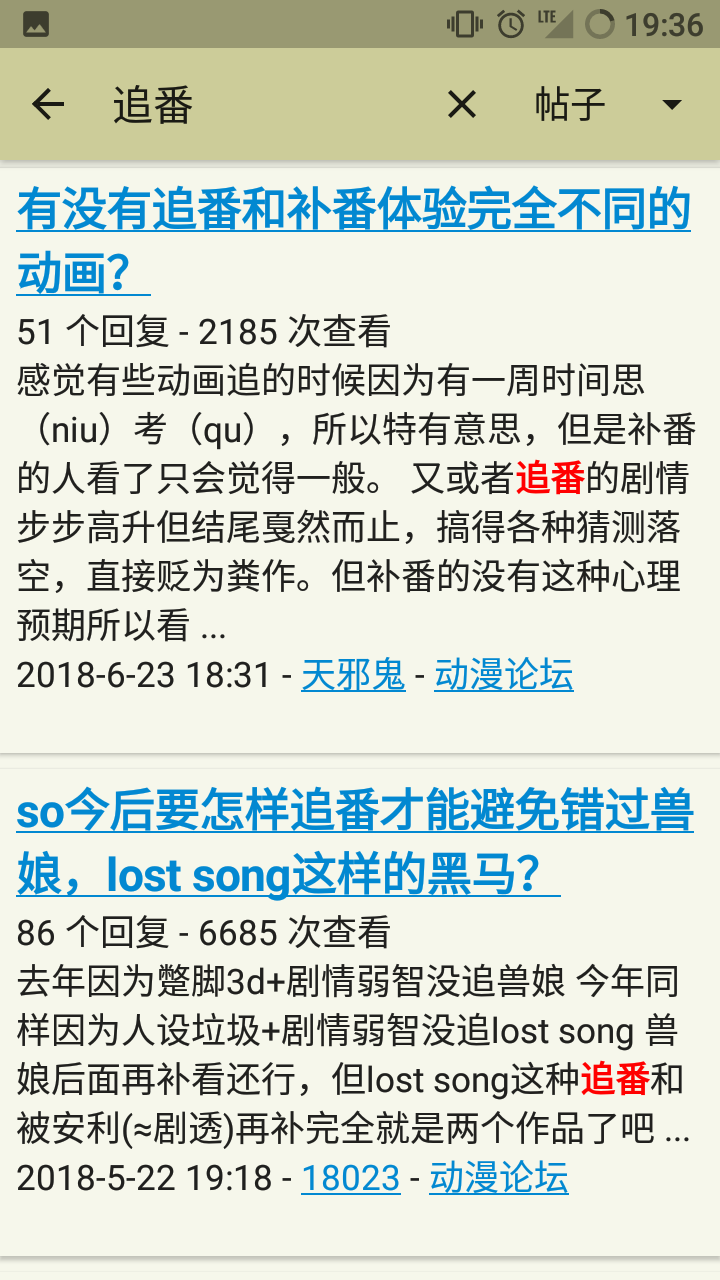720x1280 pixels.
Task: View author 天邪鬼's profile
Action: tap(353, 676)
